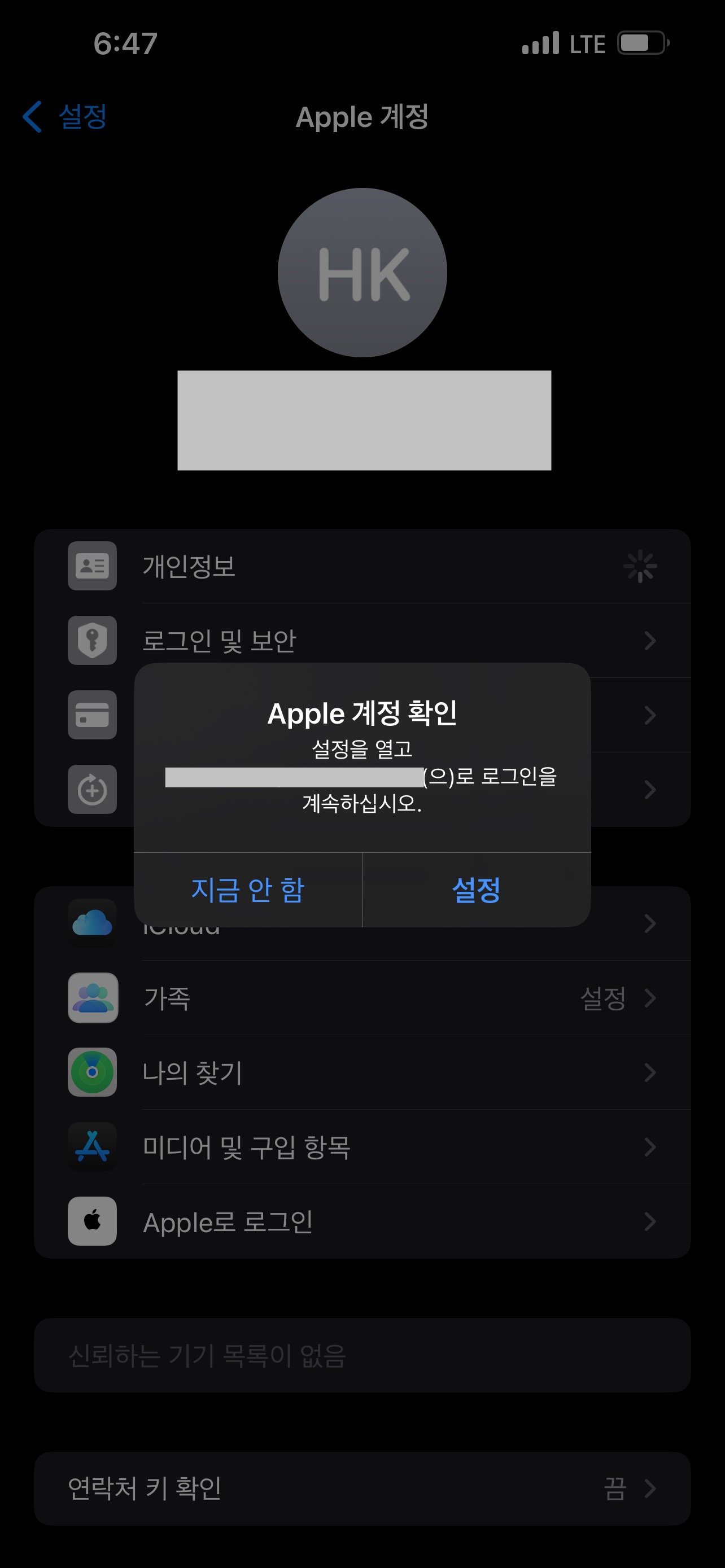Dismiss dialog with 지금 안 함
The image size is (725, 1568).
248,890
